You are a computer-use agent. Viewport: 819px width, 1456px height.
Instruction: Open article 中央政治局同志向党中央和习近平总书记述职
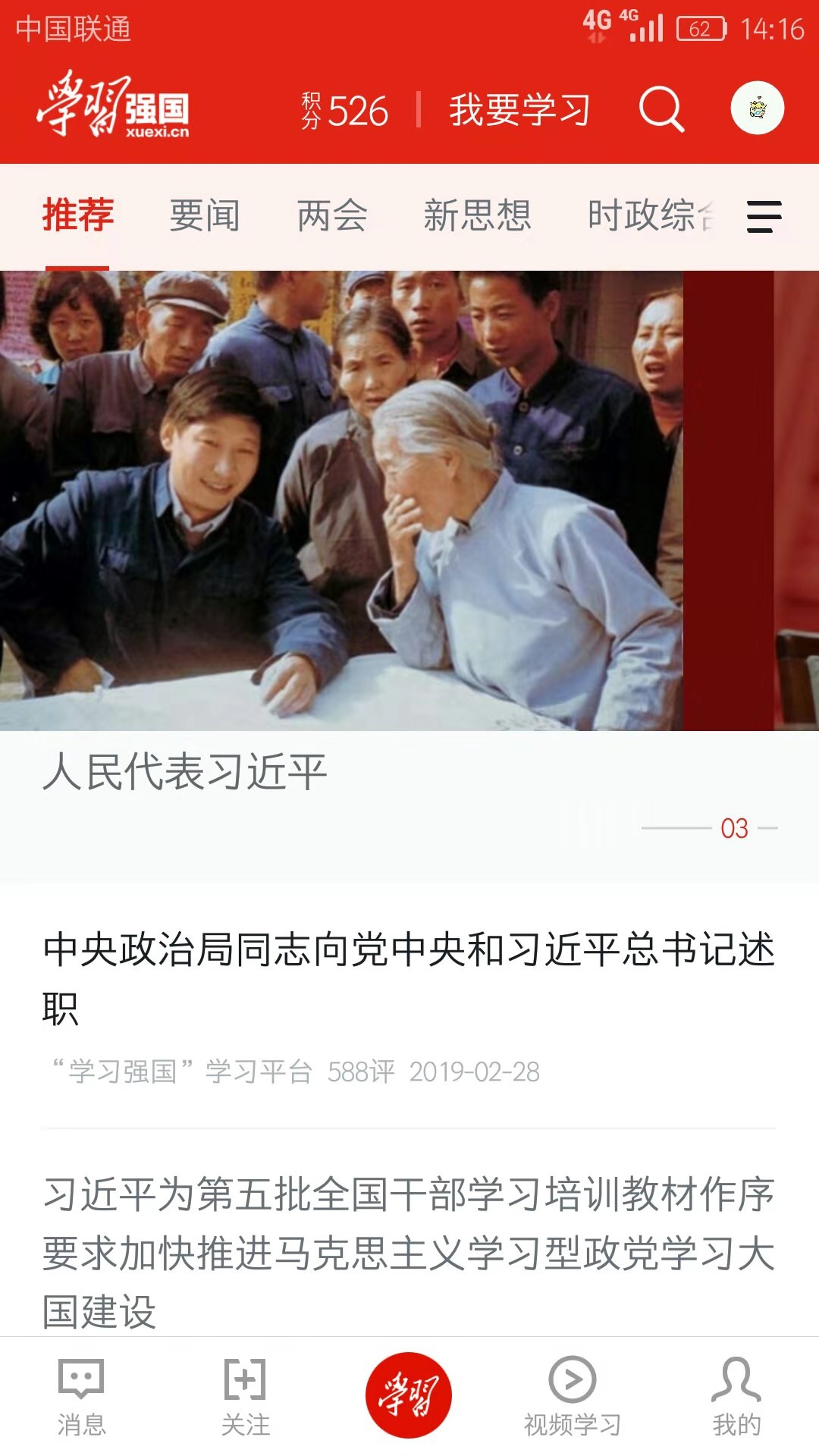tap(408, 978)
